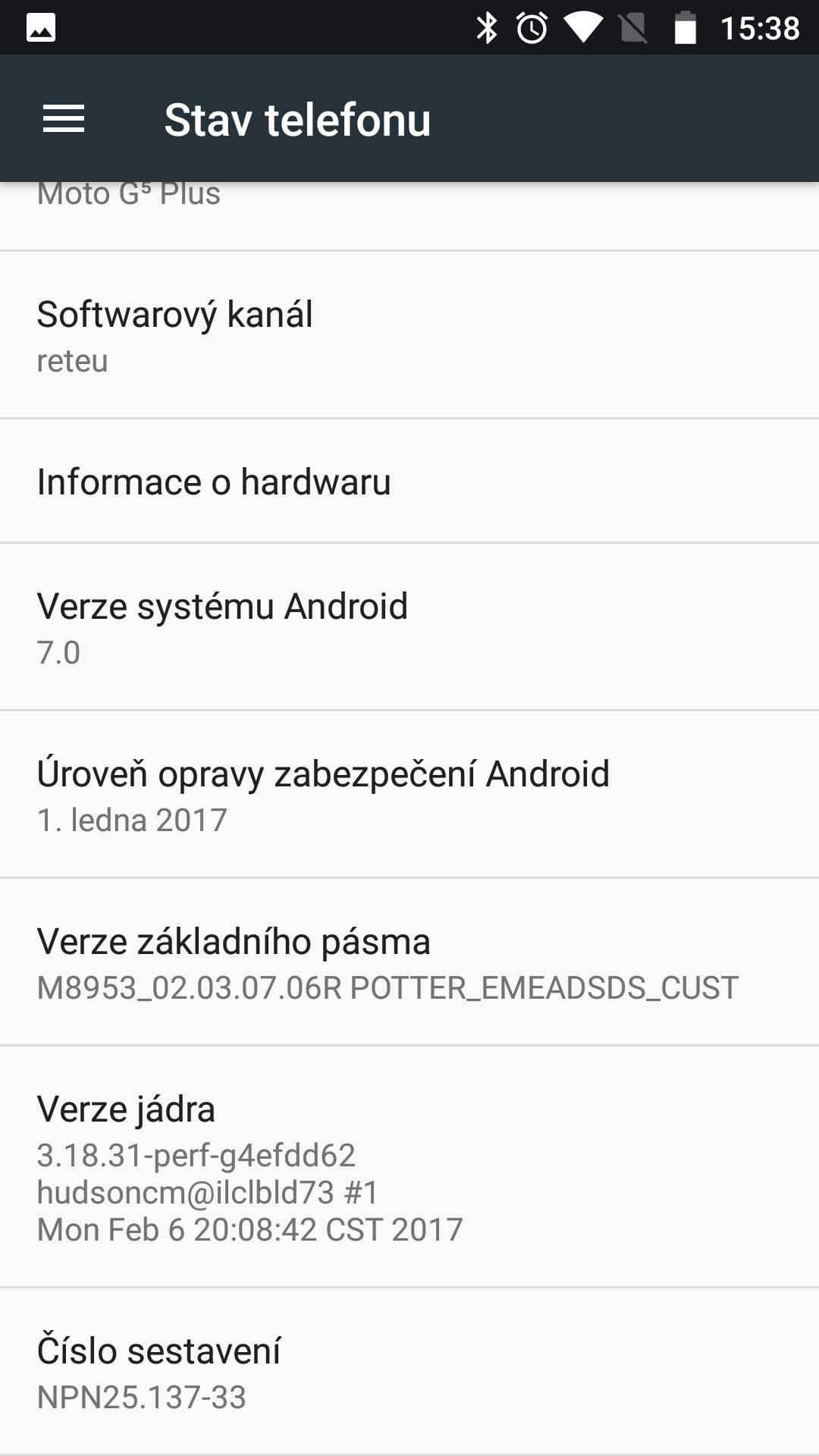Tap Verze základního pásma row

point(409,962)
